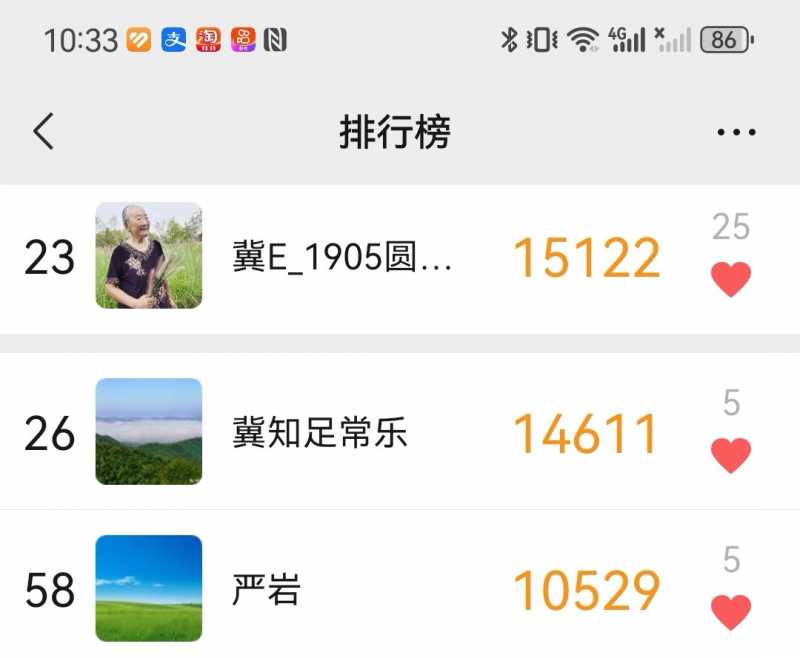Like 冀知足常乐's step count
800x658 pixels.
click(731, 455)
